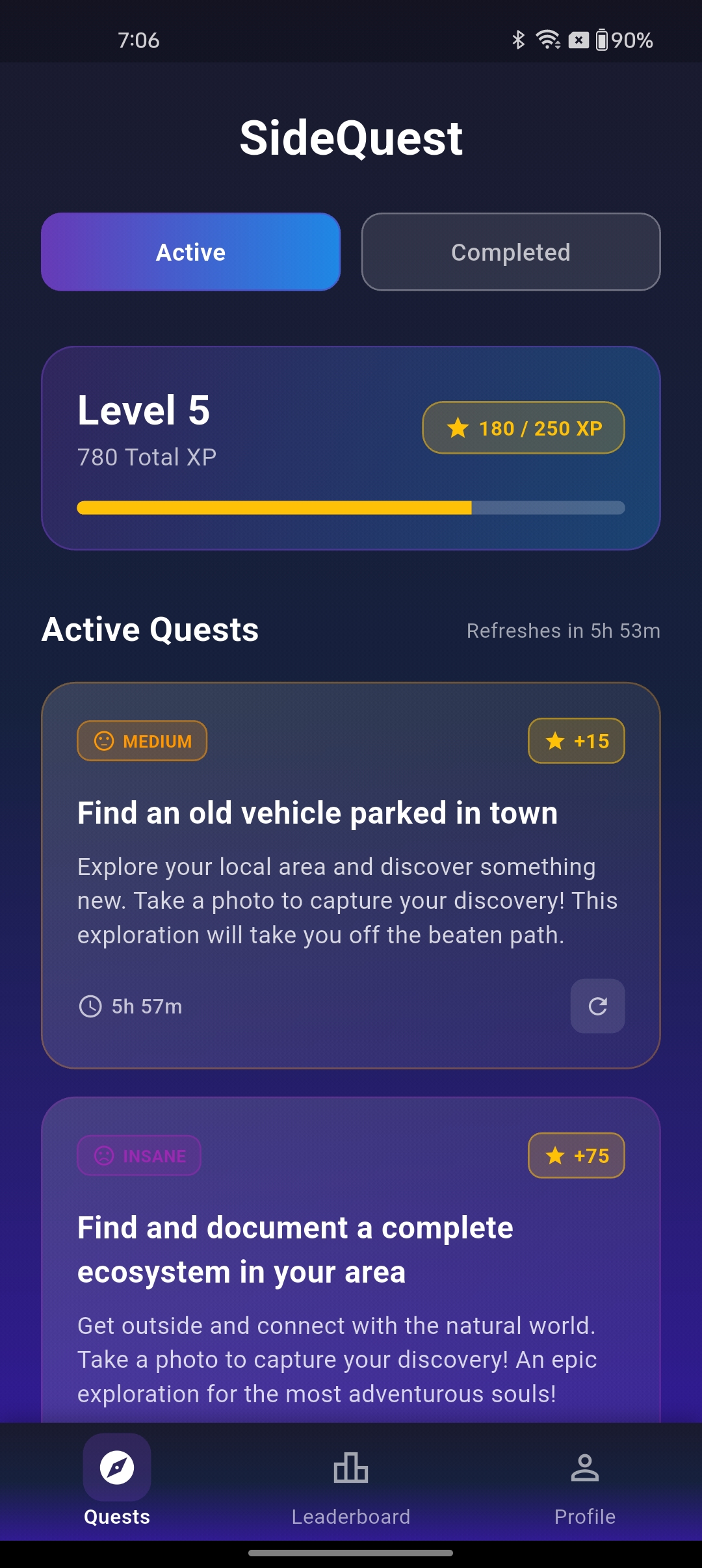
Task: Tap the Active Quests section heading
Action: pos(149,629)
